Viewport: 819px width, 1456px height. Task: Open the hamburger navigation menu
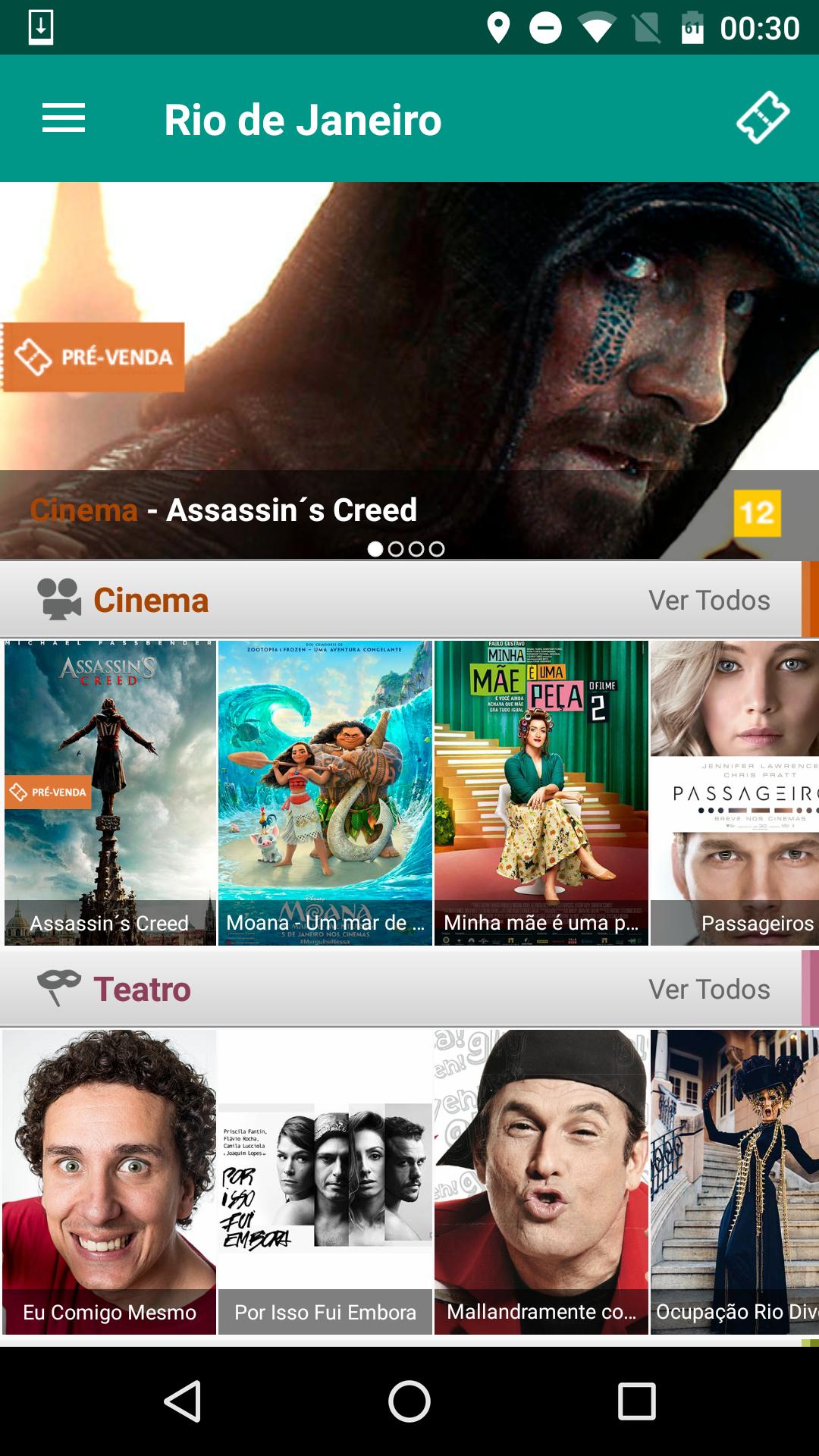(x=64, y=119)
